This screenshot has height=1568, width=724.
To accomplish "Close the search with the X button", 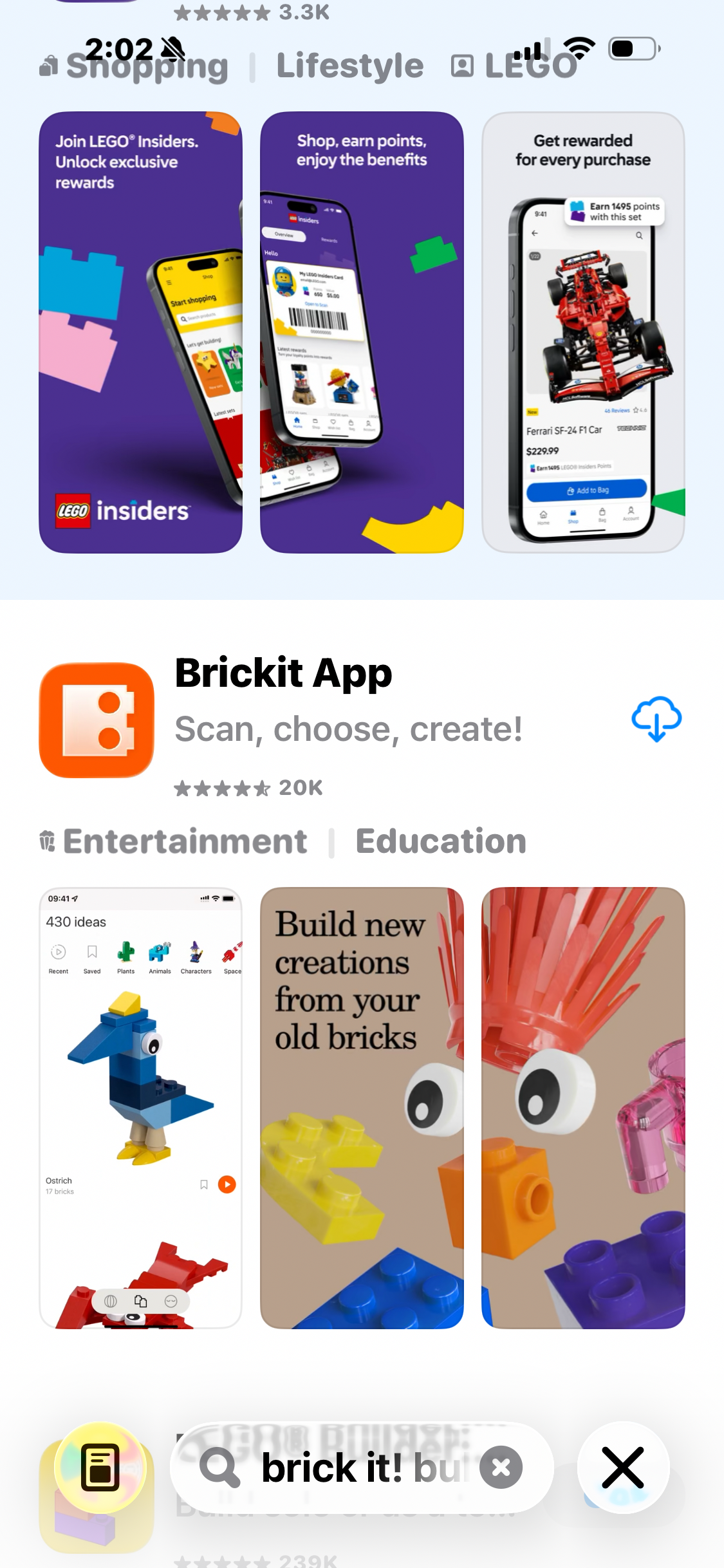I will point(623,1467).
